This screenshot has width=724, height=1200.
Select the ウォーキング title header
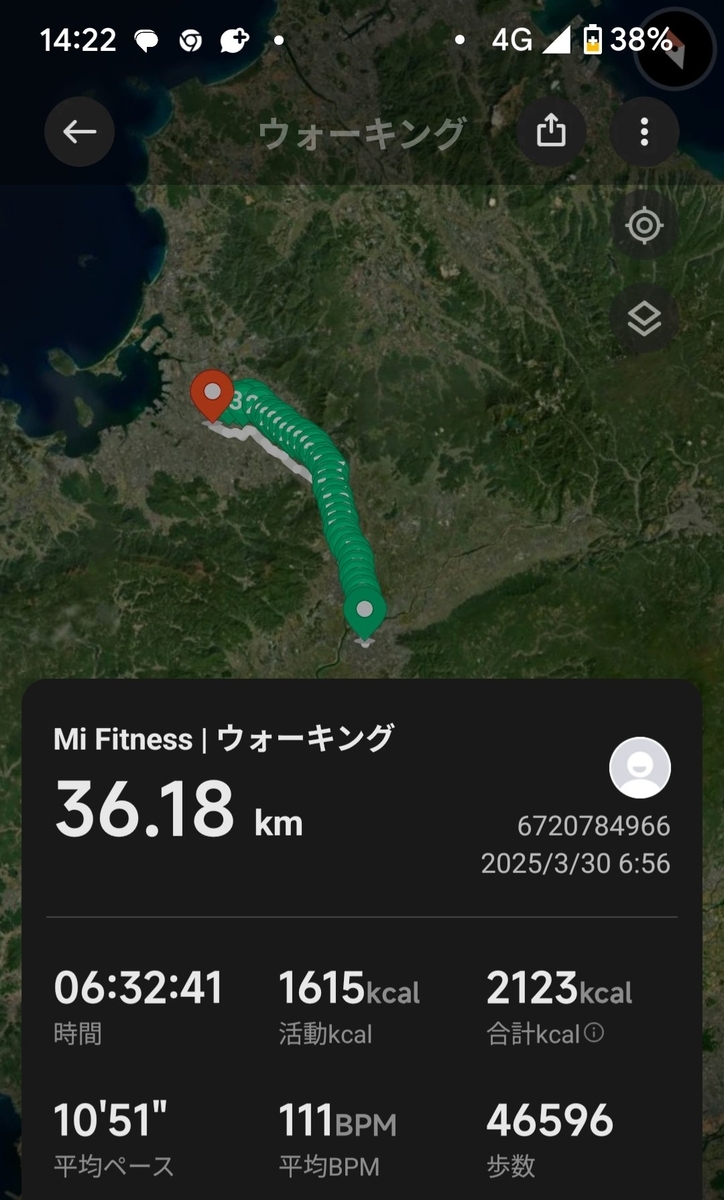click(362, 131)
